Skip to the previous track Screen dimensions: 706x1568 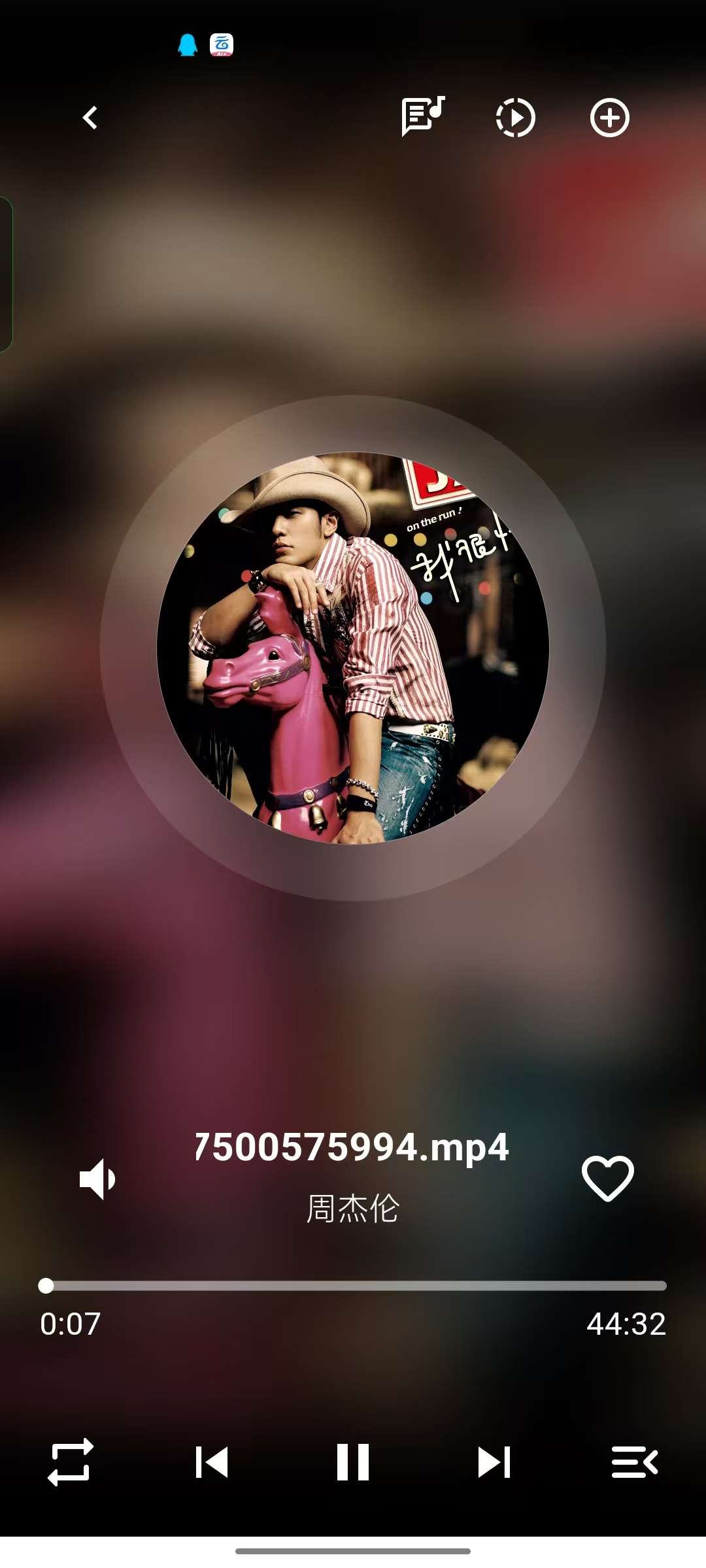[x=212, y=1462]
